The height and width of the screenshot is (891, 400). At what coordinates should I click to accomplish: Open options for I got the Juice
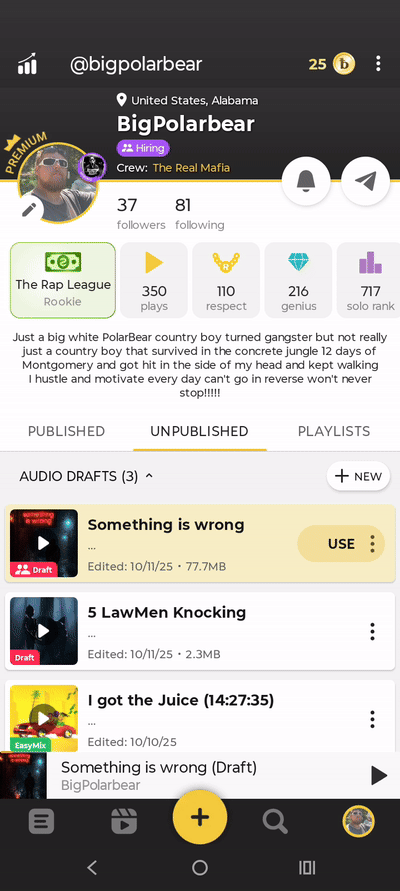(x=372, y=719)
